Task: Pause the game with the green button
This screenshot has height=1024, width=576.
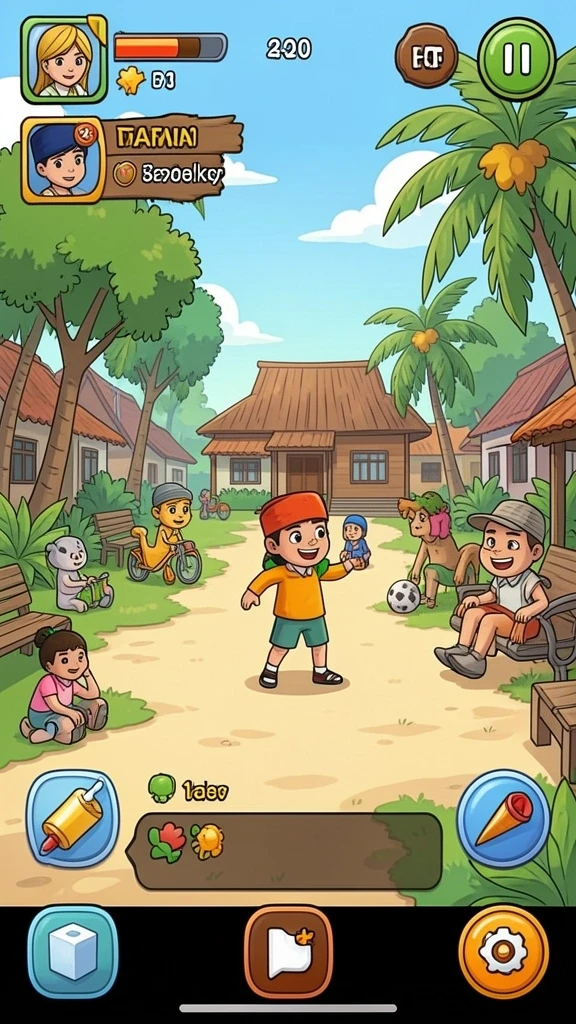Action: coord(517,59)
